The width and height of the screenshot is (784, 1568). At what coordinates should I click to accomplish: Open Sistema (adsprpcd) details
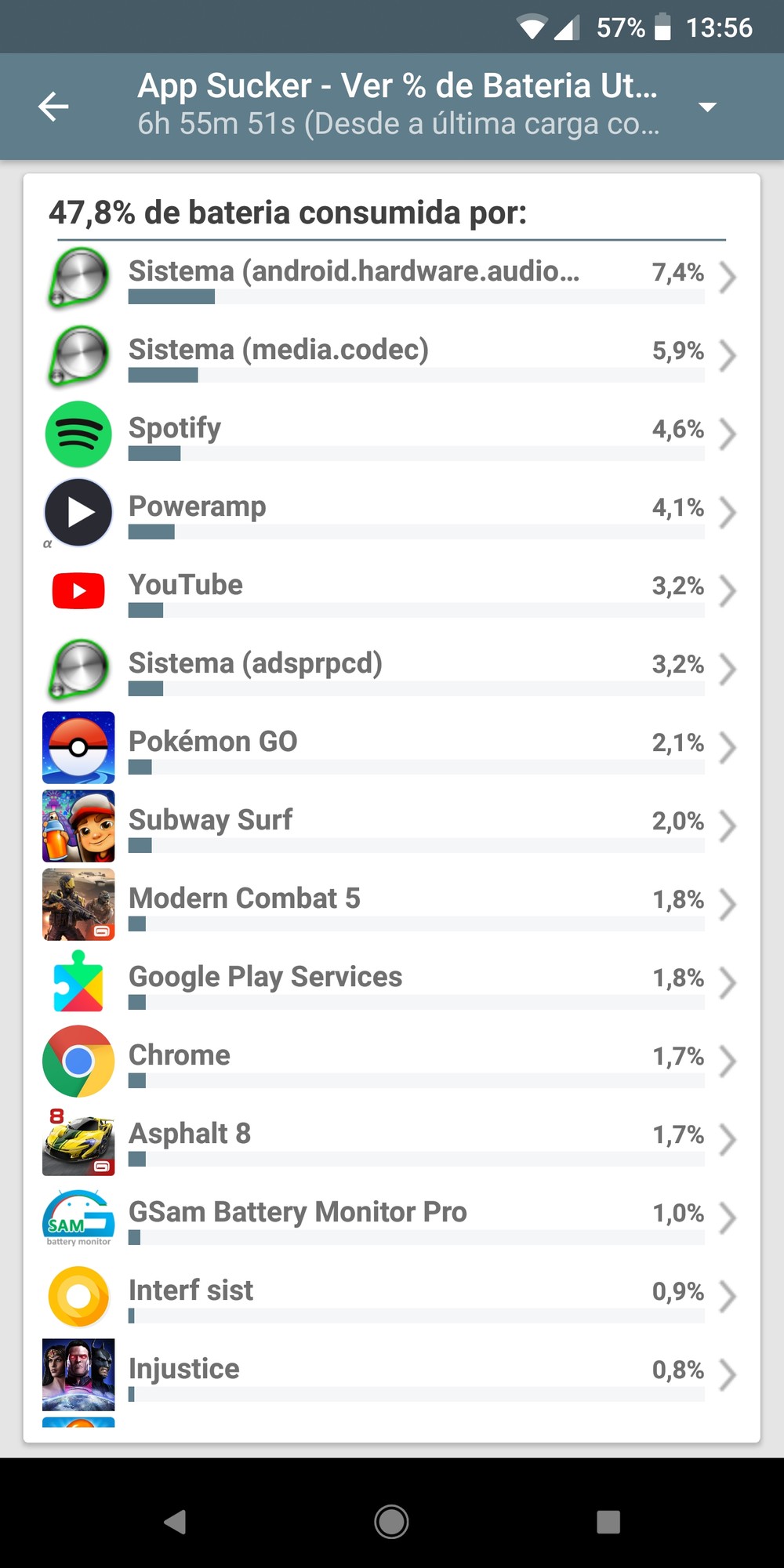pyautogui.click(x=392, y=669)
